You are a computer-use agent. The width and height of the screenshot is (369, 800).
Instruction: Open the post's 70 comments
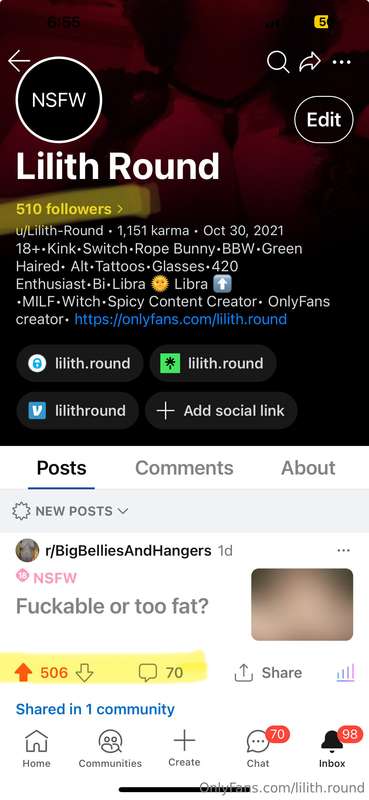click(x=161, y=673)
